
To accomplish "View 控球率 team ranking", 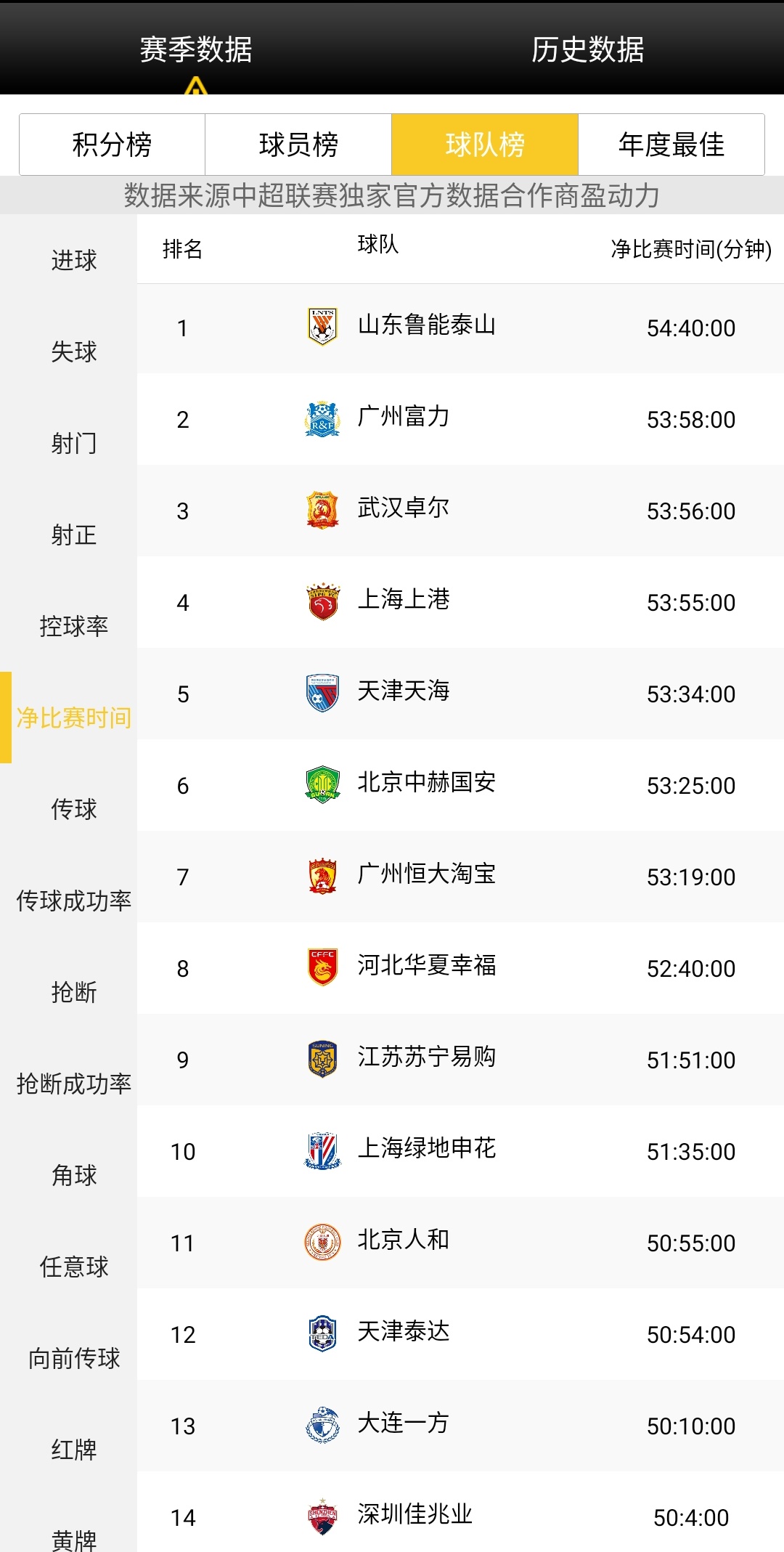I will pos(73,626).
